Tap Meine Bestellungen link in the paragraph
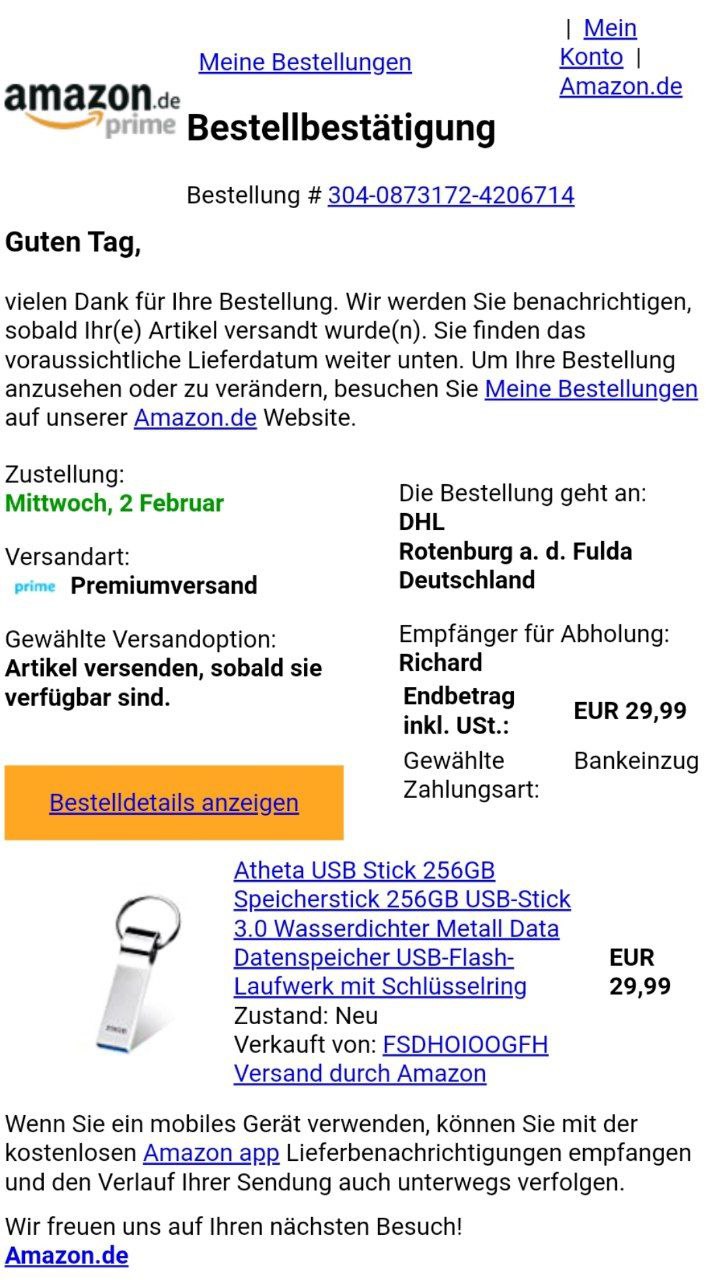The width and height of the screenshot is (706, 1280). click(x=591, y=389)
